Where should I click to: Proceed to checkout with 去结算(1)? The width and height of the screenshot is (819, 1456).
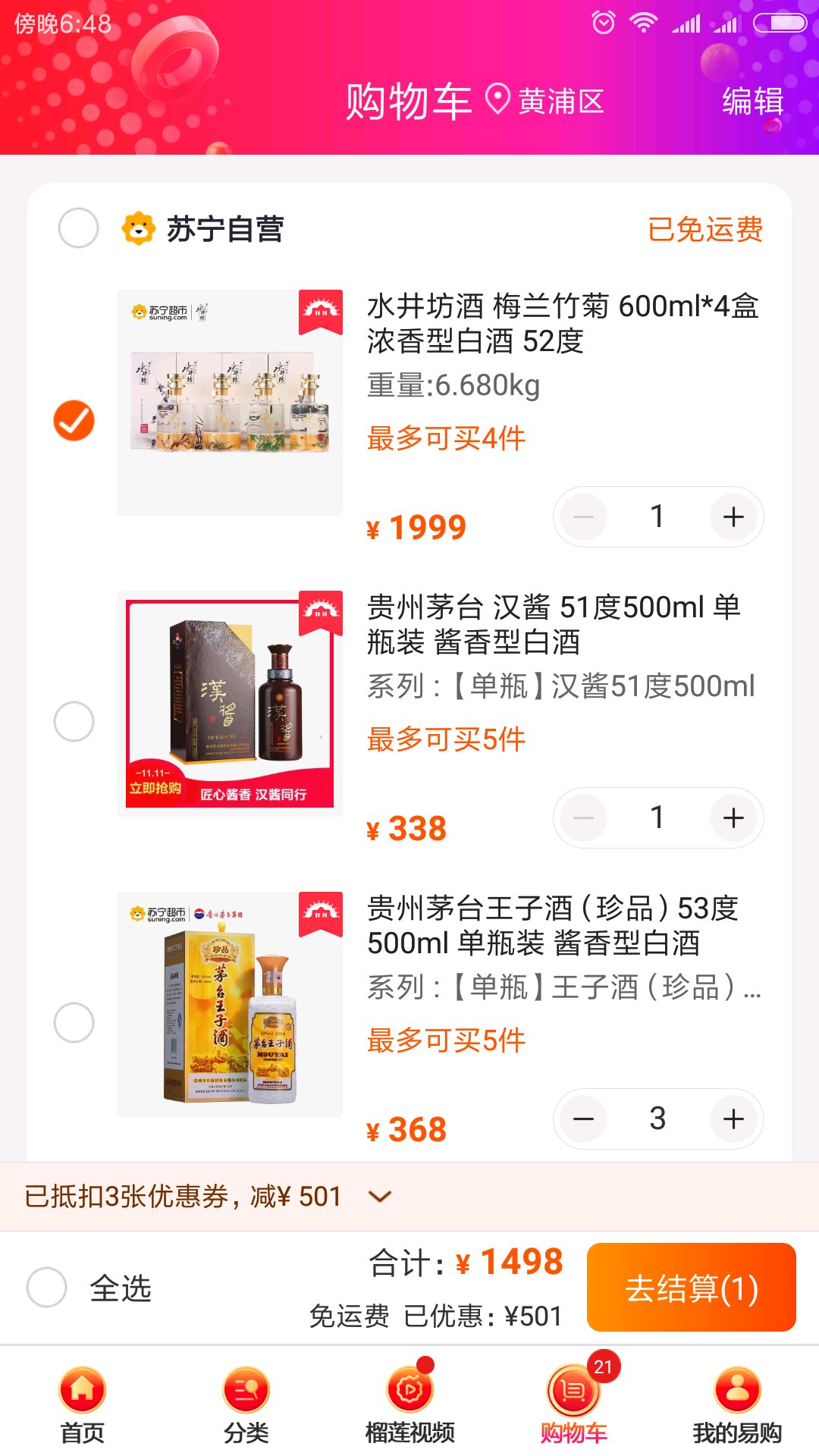pyautogui.click(x=691, y=1288)
